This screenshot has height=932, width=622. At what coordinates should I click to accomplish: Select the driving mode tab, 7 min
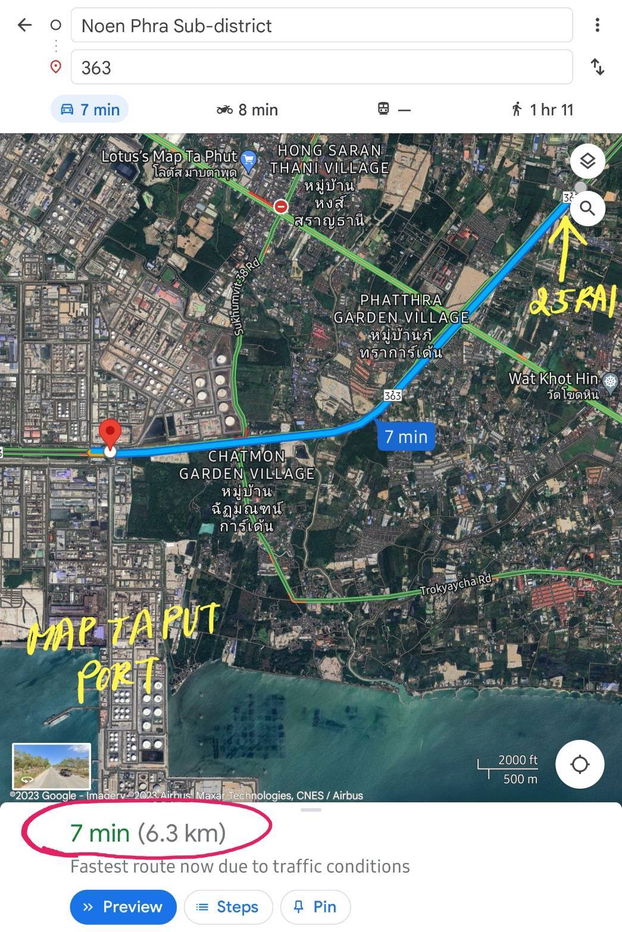pos(89,109)
